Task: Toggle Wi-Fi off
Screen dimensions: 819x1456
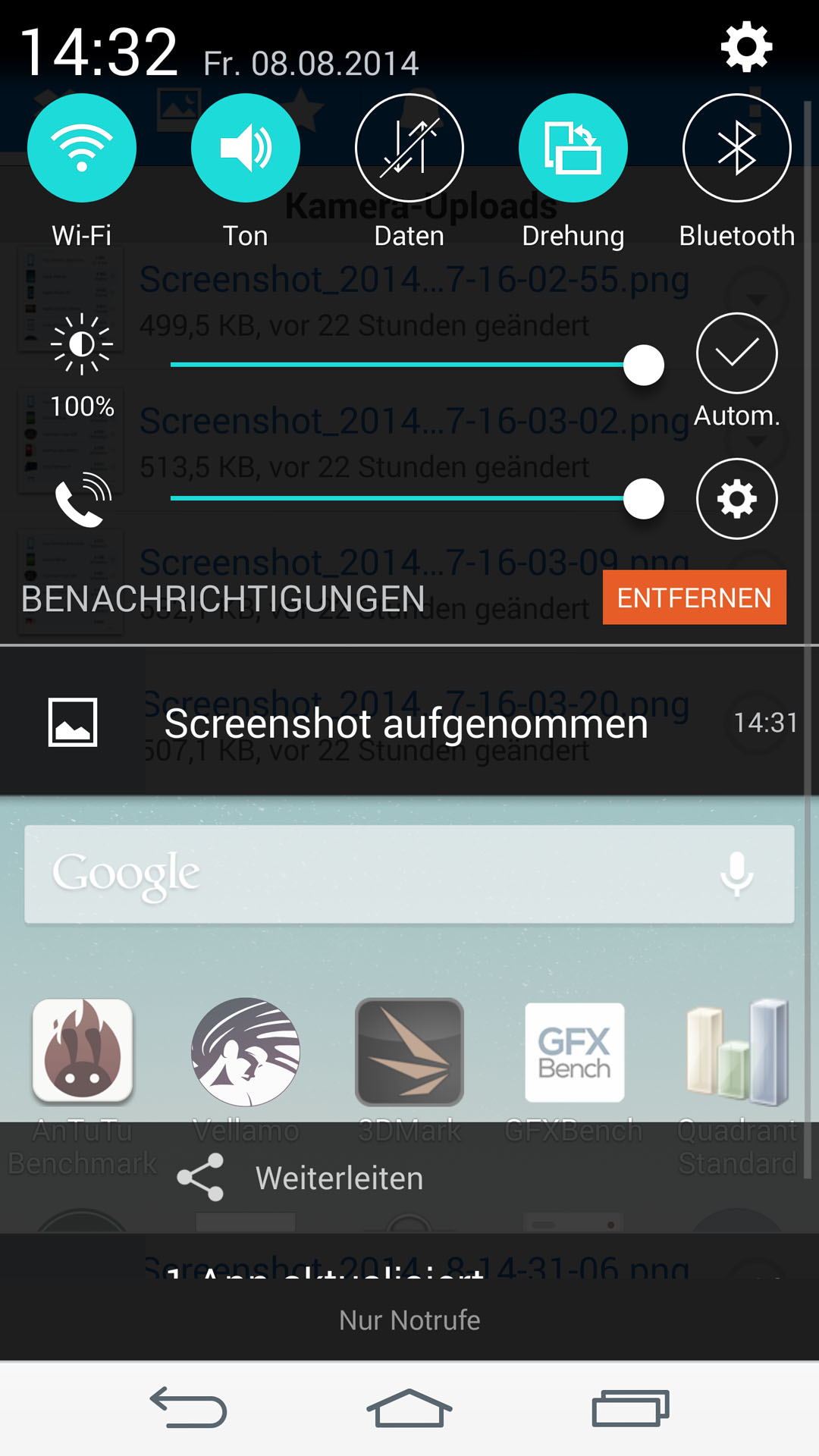Action: click(82, 148)
